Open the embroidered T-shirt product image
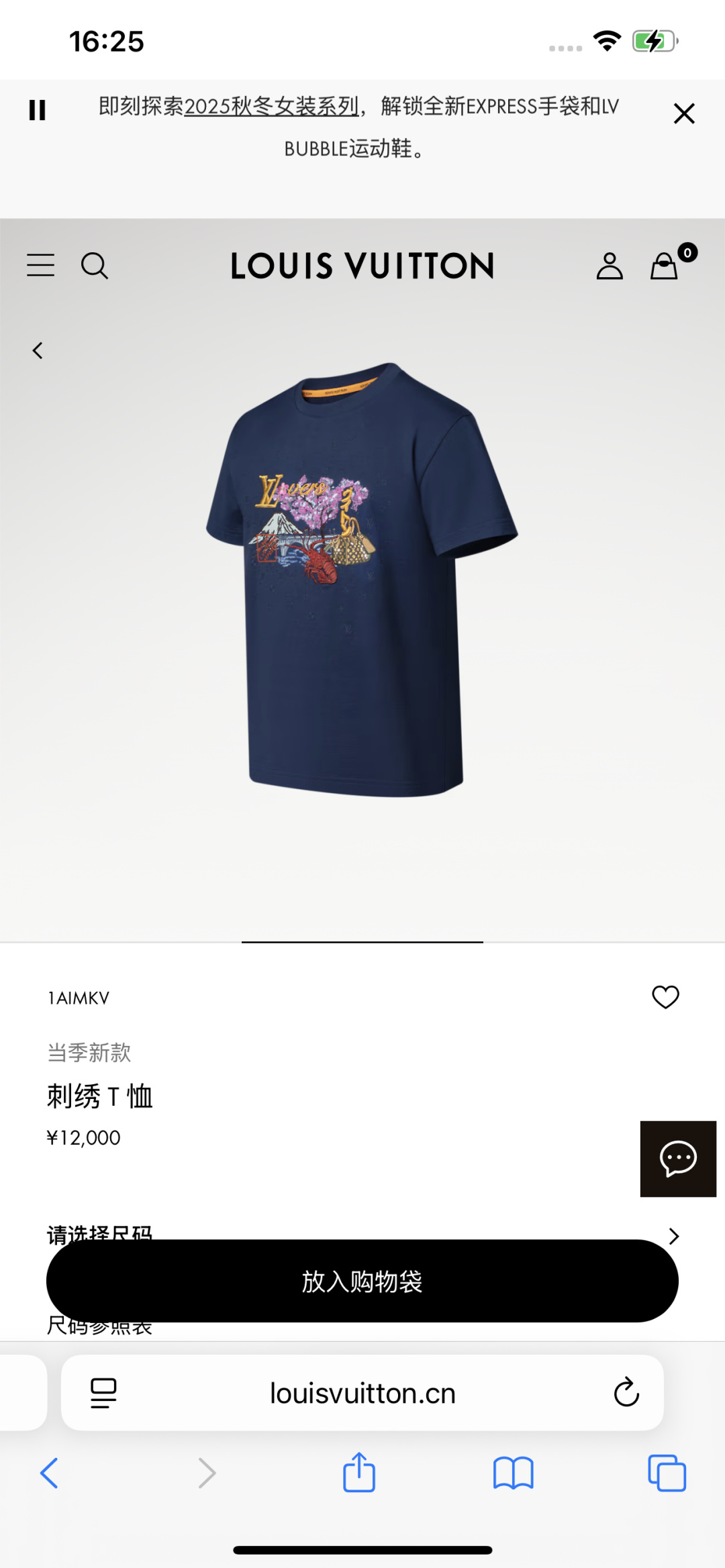The height and width of the screenshot is (1568, 725). [362, 580]
